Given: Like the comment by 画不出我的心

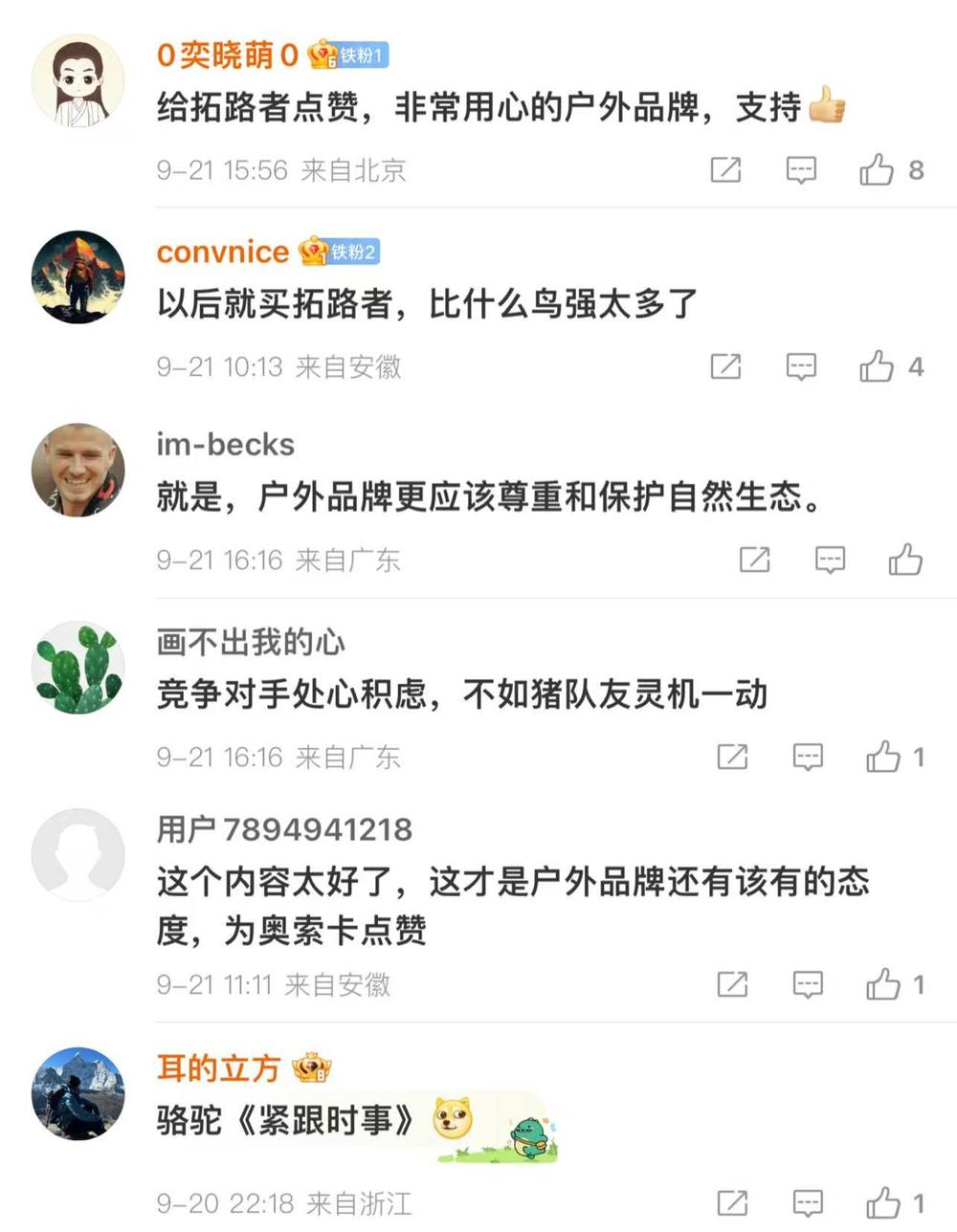Looking at the screenshot, I should [883, 757].
